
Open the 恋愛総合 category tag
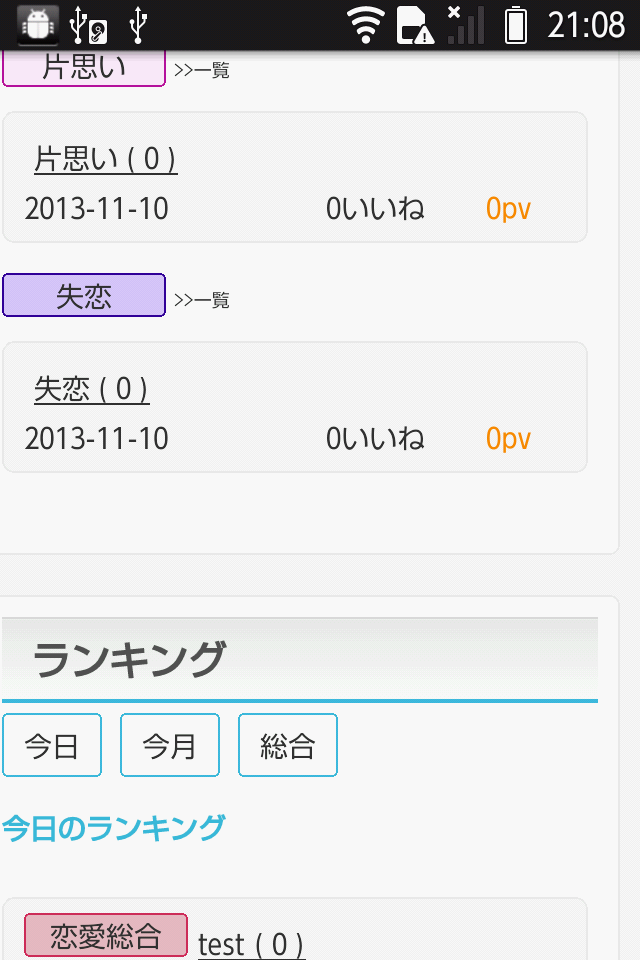coord(106,936)
